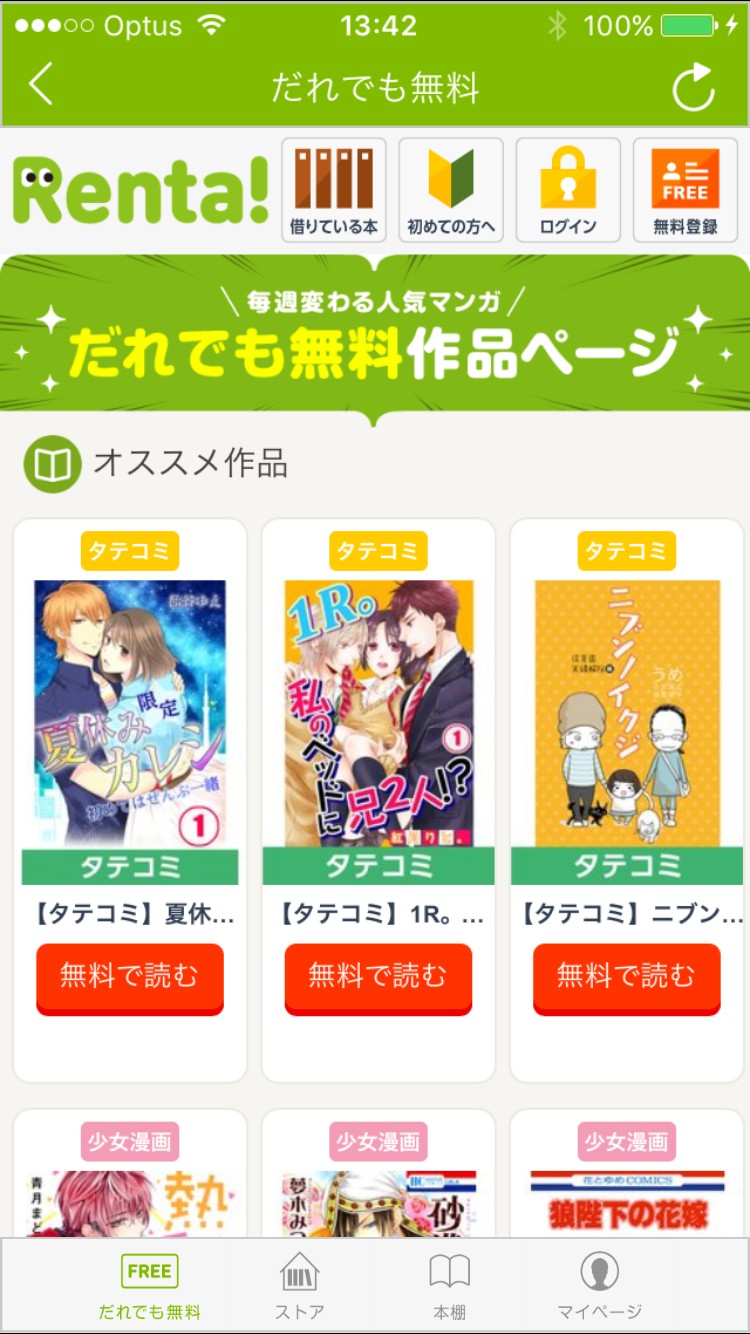Open 無料登録 free registration

point(685,190)
